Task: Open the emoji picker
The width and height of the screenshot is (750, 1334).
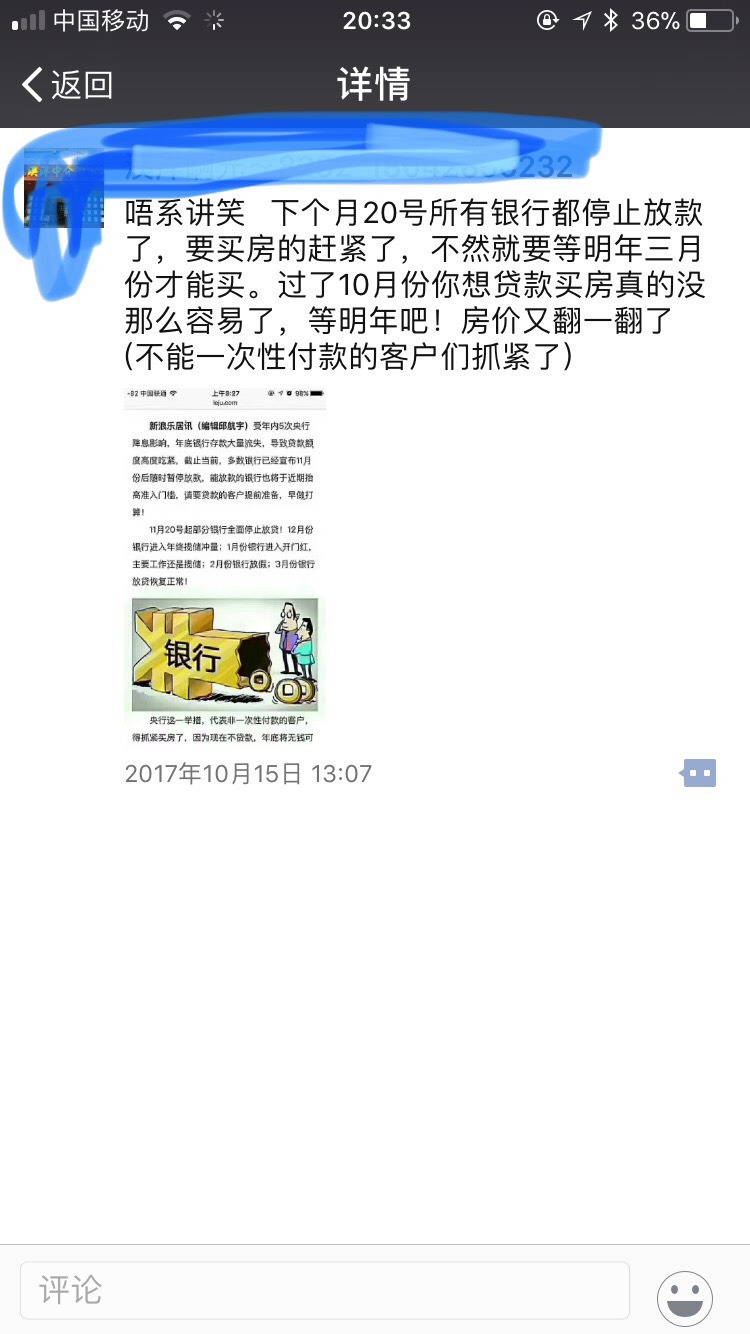Action: [x=685, y=1299]
